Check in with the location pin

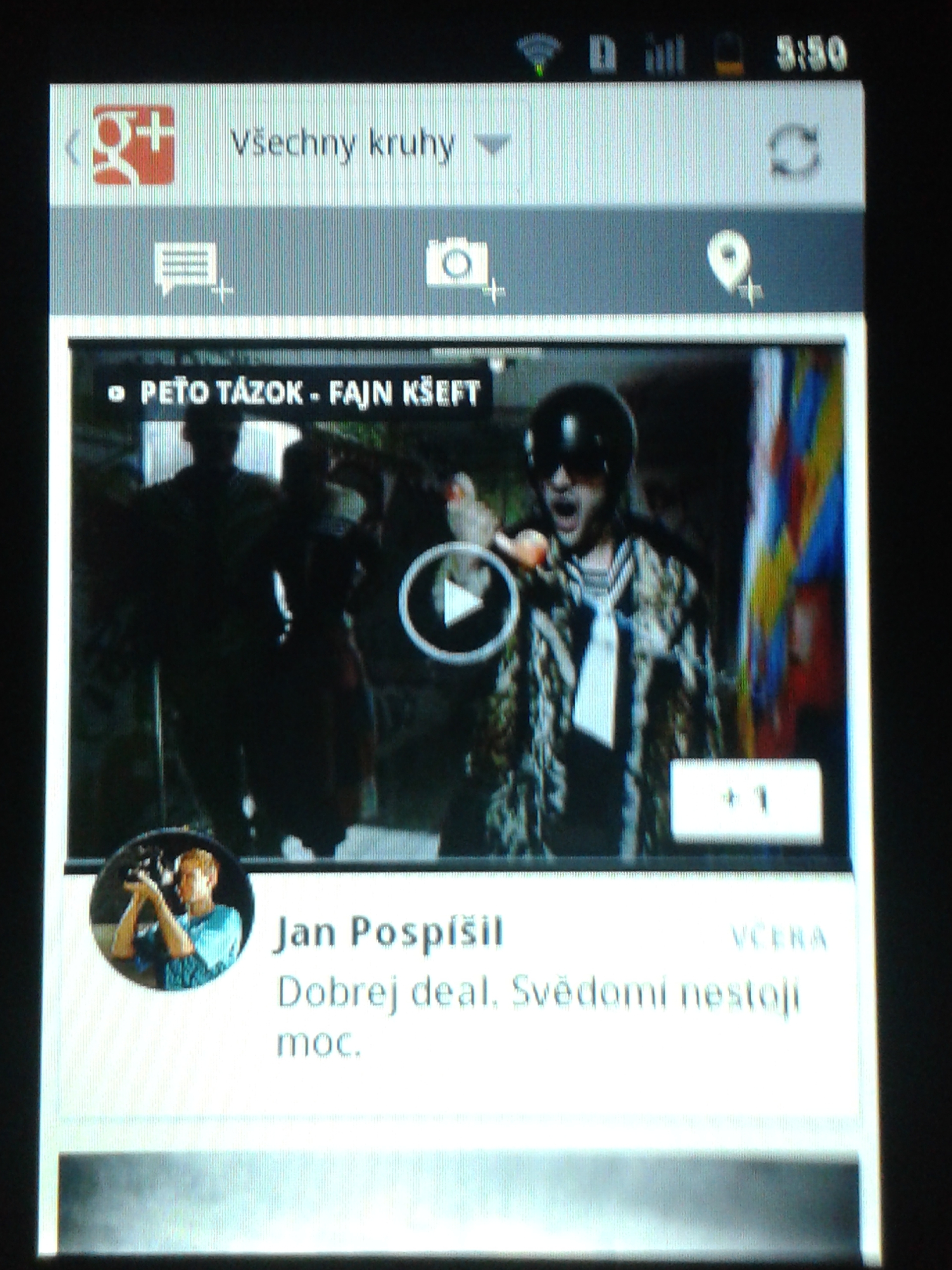click(x=733, y=266)
